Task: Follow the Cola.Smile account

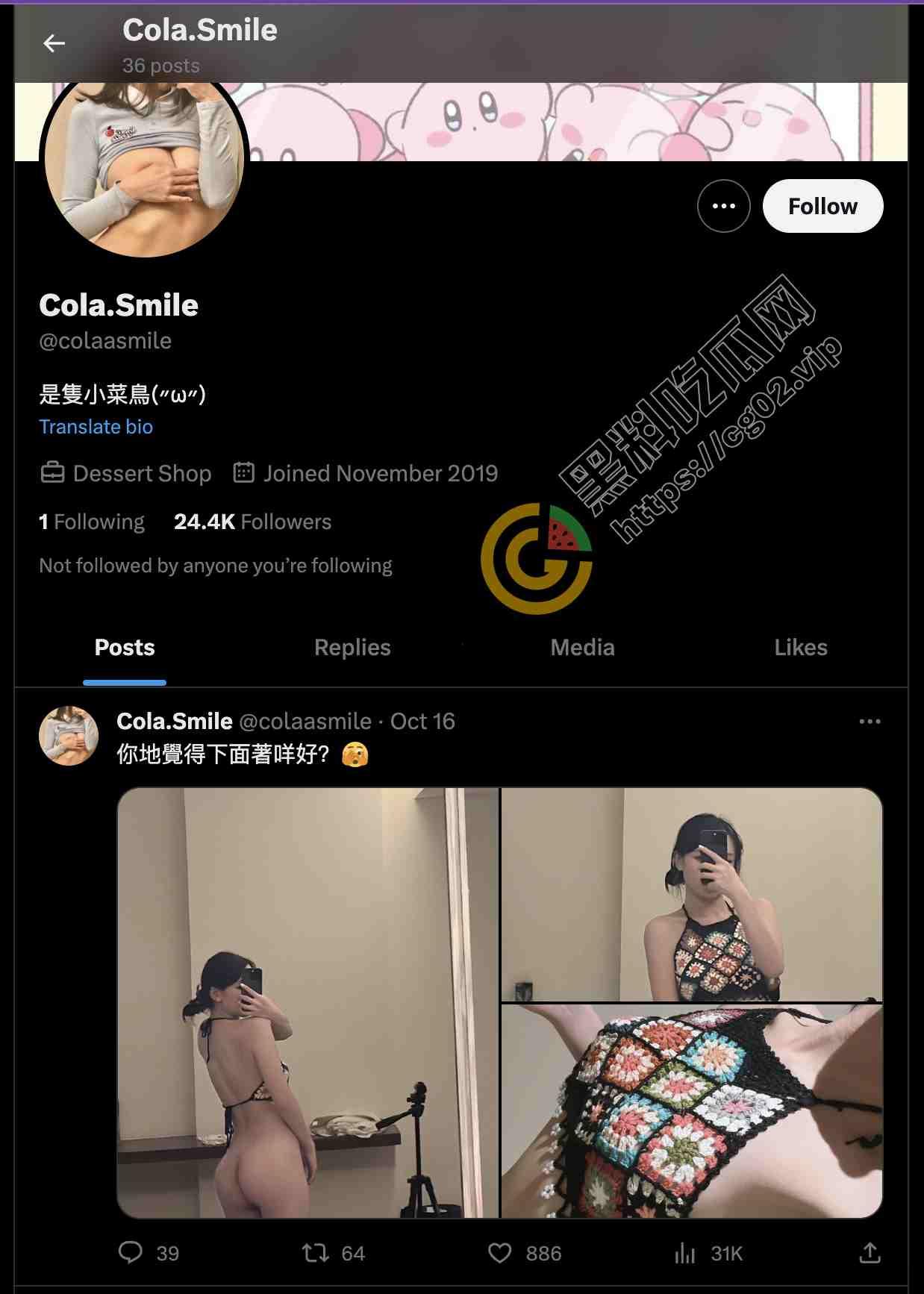Action: (822, 206)
